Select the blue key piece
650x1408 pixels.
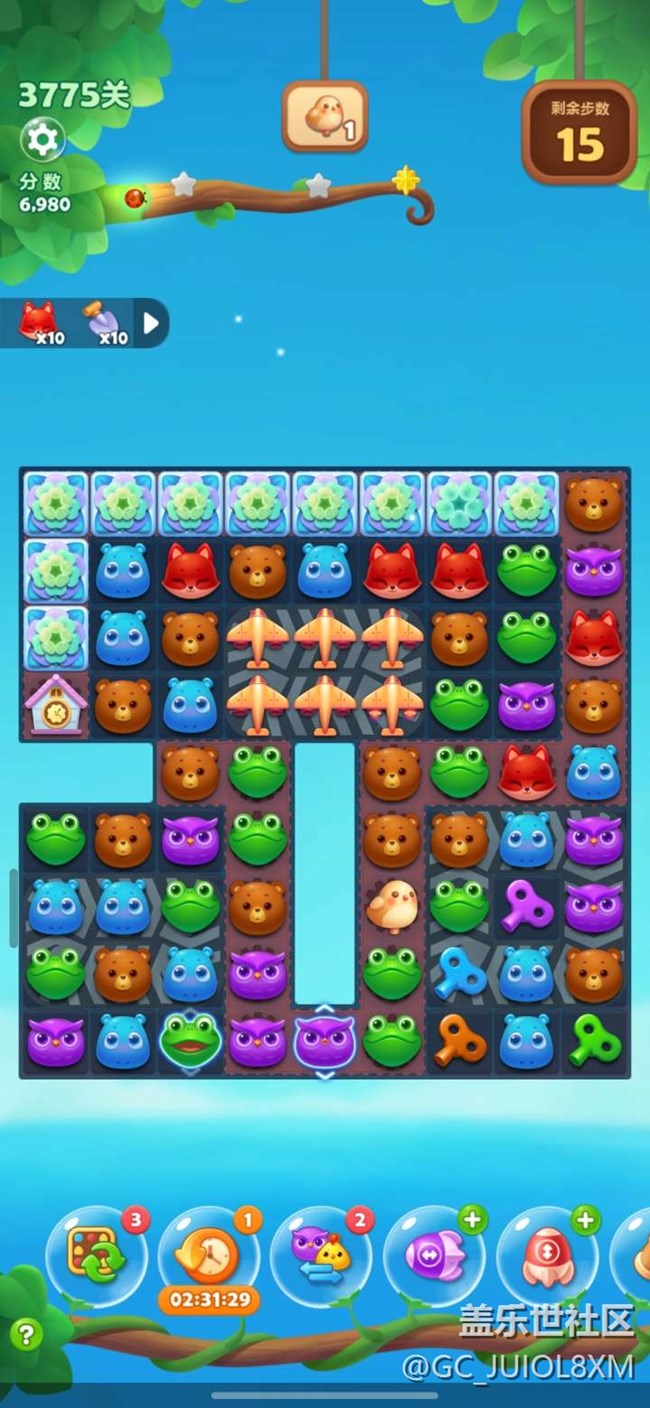pyautogui.click(x=460, y=972)
